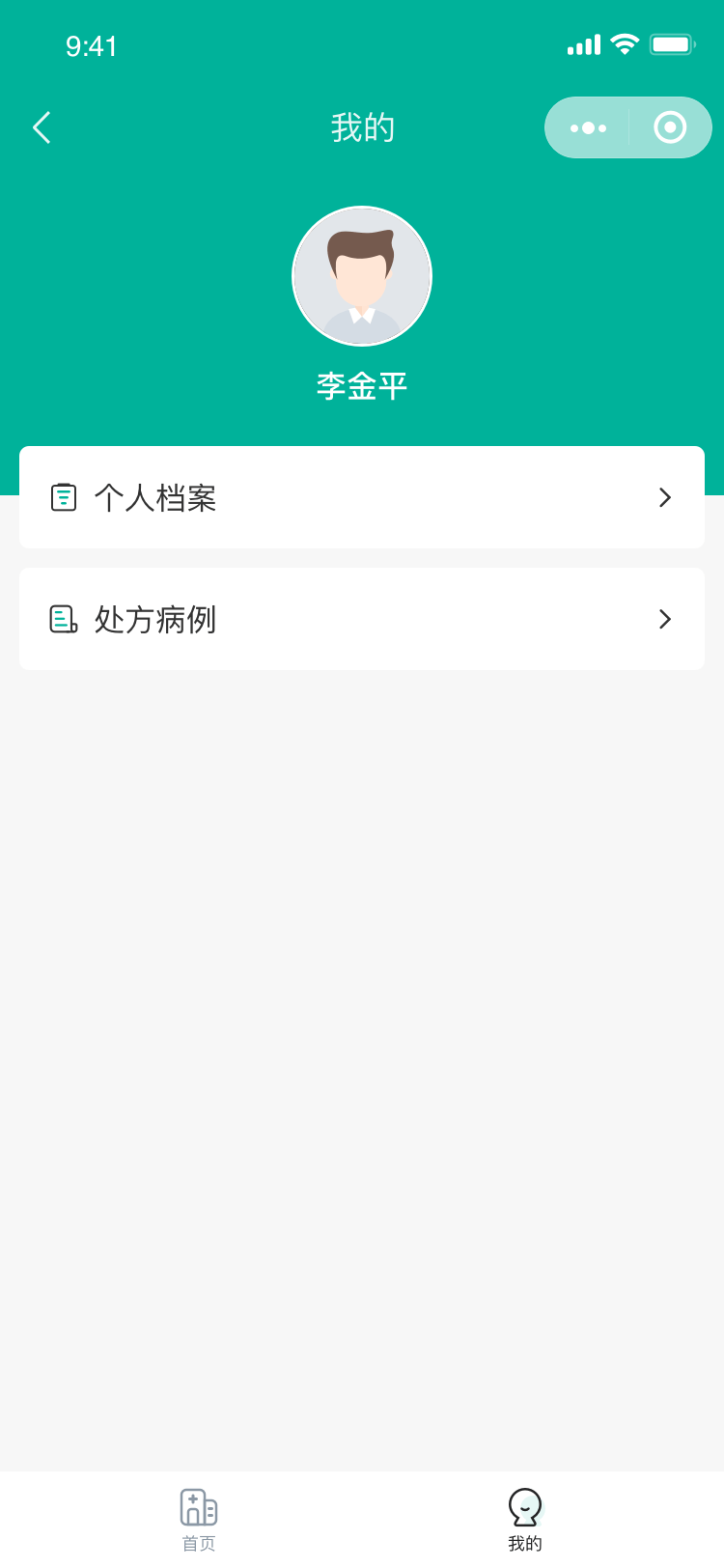The height and width of the screenshot is (1568, 724).
Task: Select the 我的 tab
Action: [x=525, y=1518]
